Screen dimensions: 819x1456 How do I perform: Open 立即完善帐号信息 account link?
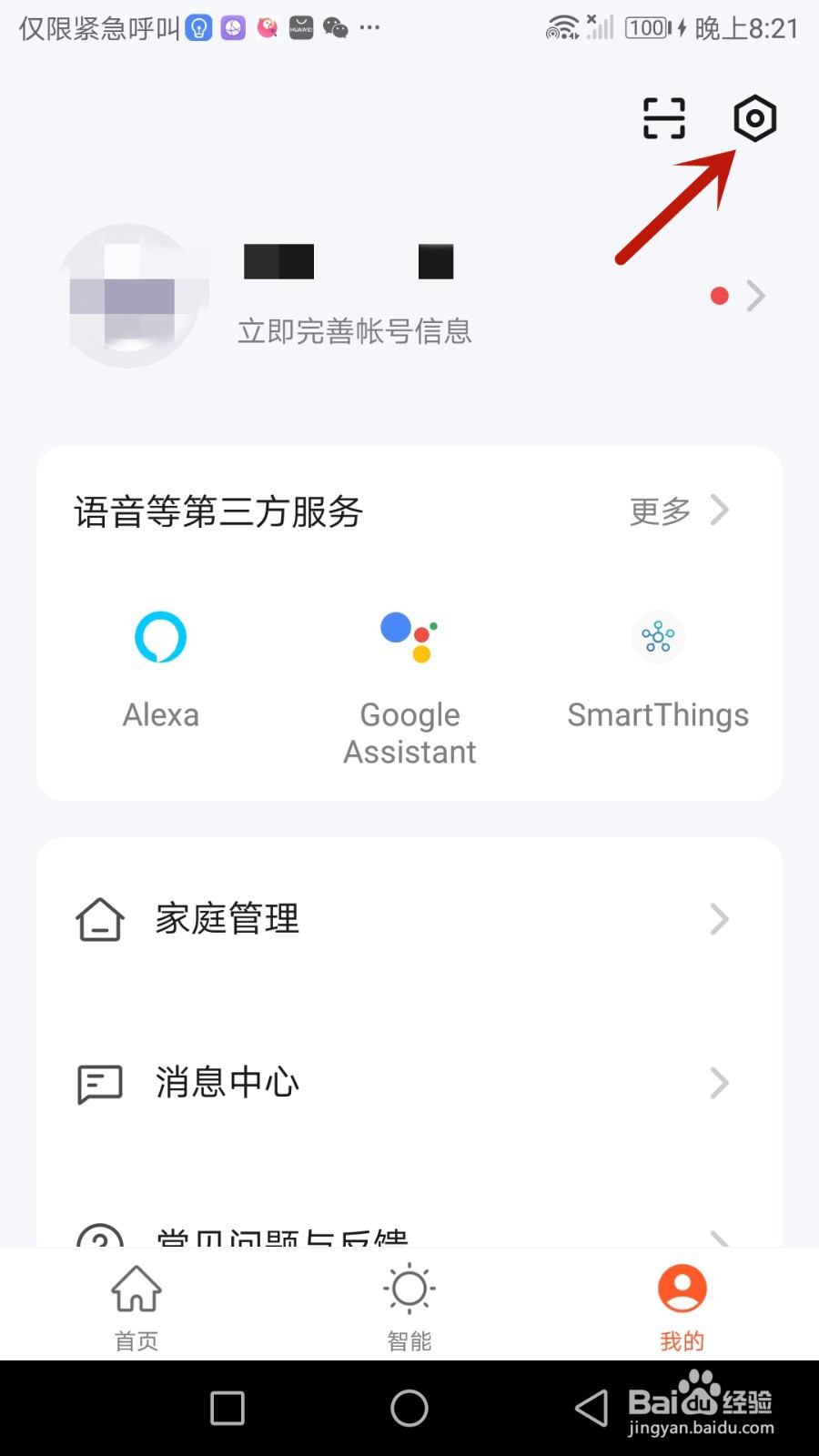(x=354, y=331)
